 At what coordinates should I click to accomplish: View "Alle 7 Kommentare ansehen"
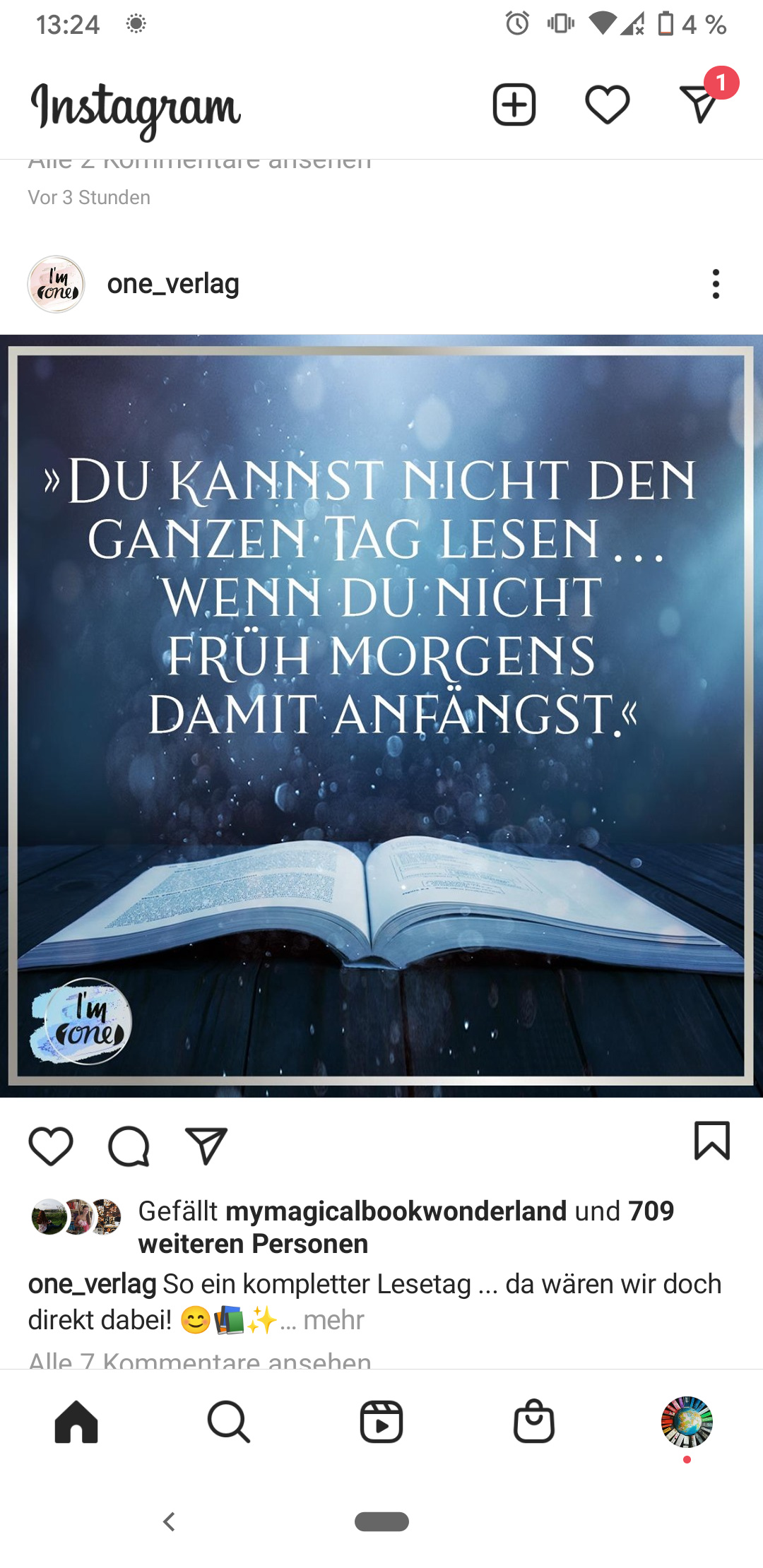click(x=200, y=1360)
